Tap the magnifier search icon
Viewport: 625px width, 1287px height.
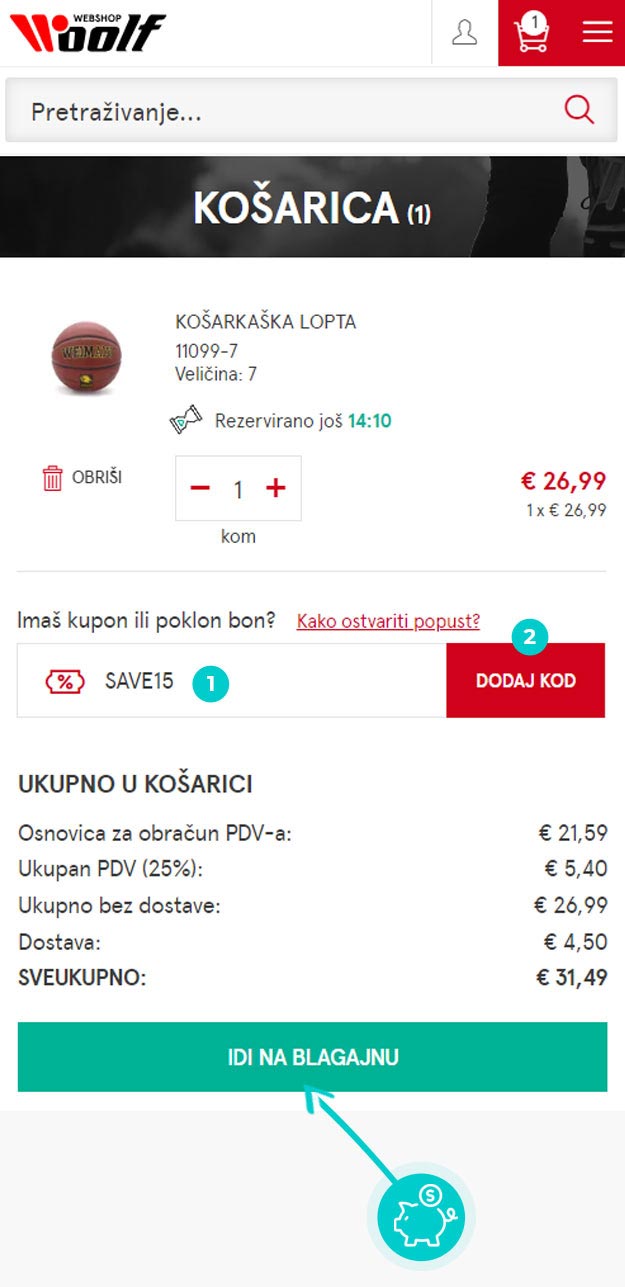point(579,110)
